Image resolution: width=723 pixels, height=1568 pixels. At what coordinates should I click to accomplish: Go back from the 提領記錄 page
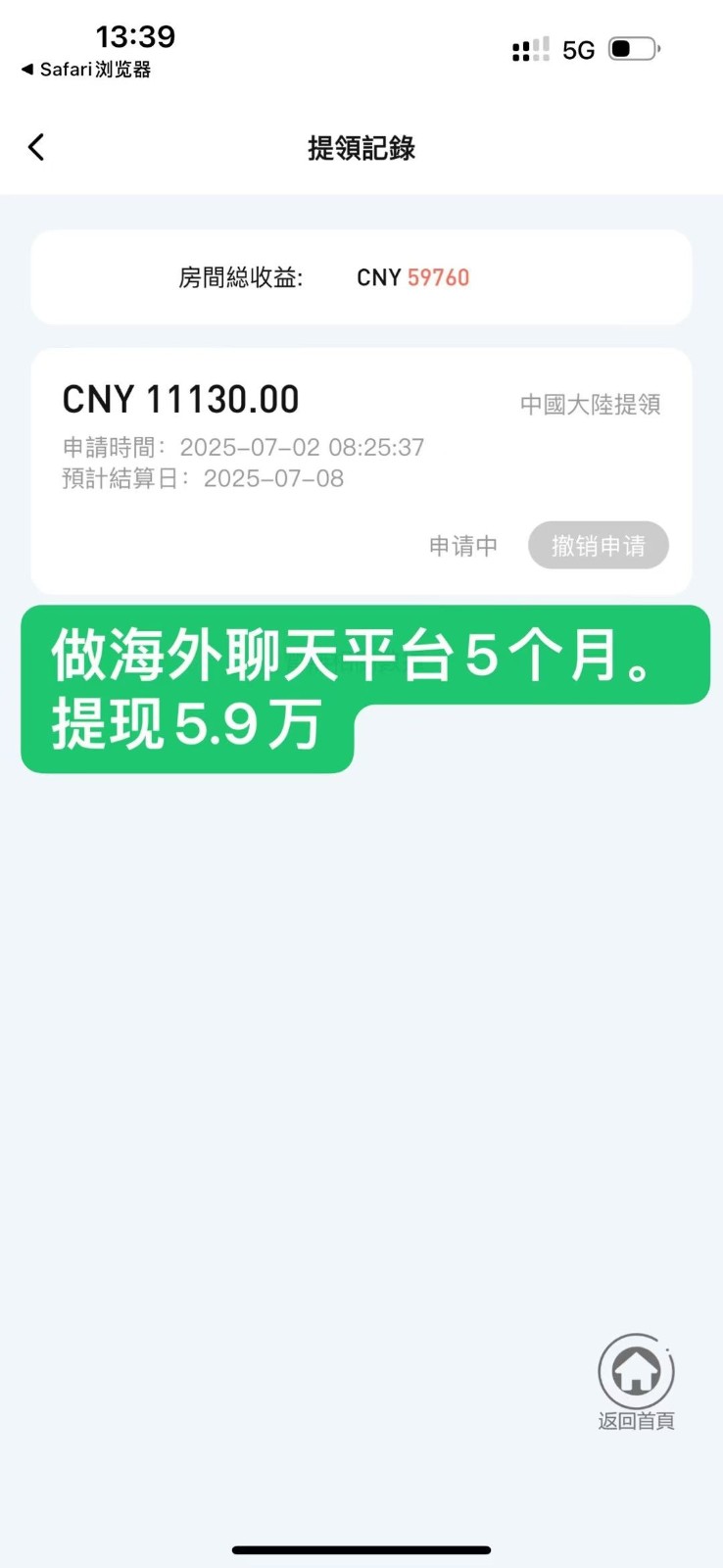point(36,148)
